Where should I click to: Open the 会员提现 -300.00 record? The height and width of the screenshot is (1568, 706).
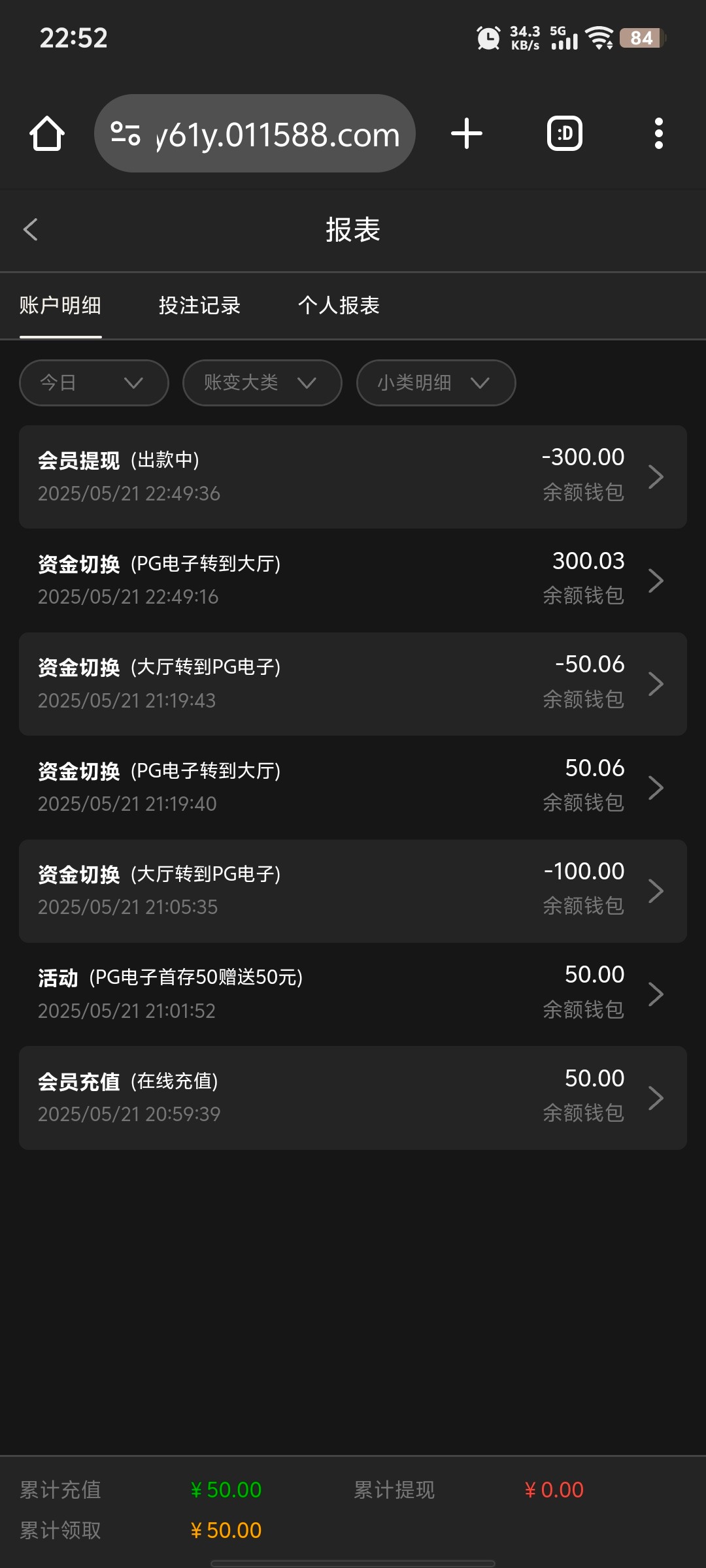[353, 477]
